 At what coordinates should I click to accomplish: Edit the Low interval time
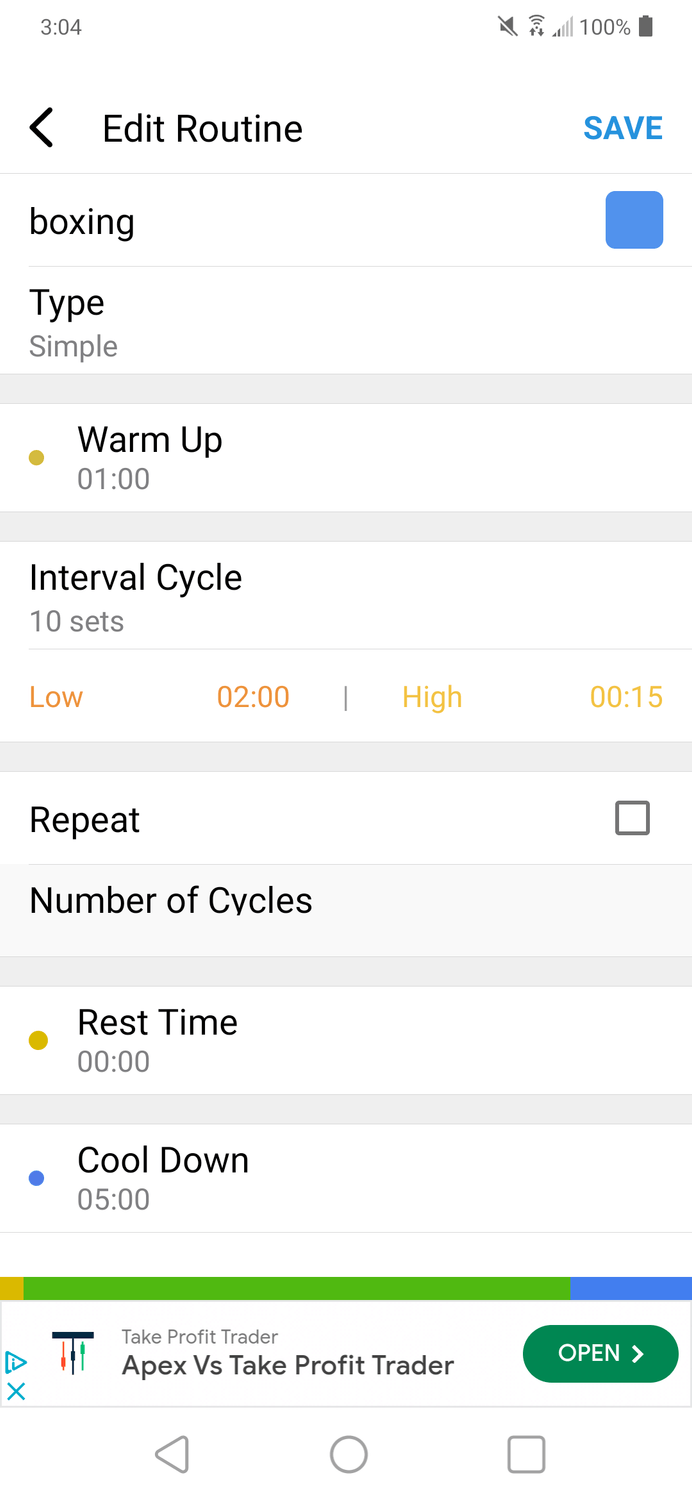159,697
